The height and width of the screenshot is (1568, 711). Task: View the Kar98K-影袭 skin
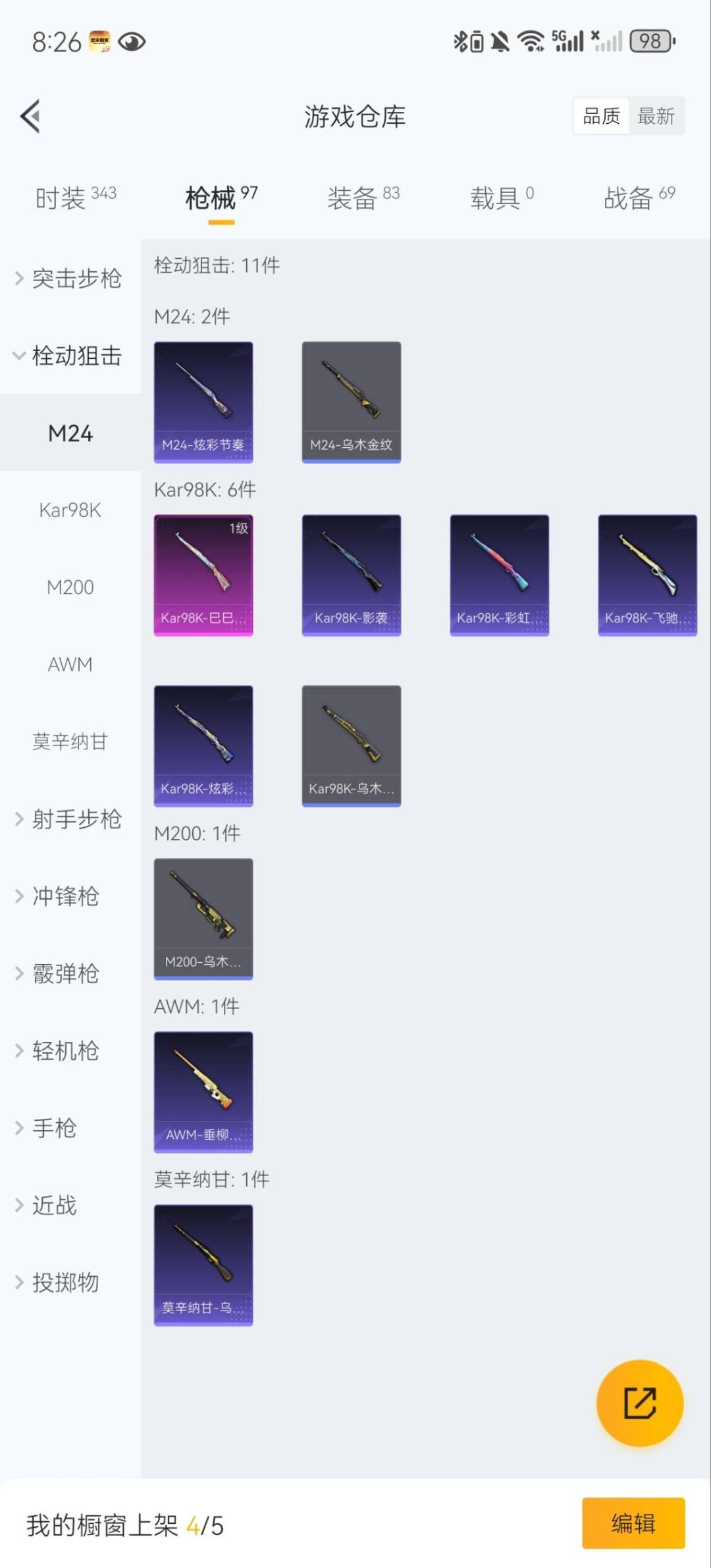tap(352, 575)
